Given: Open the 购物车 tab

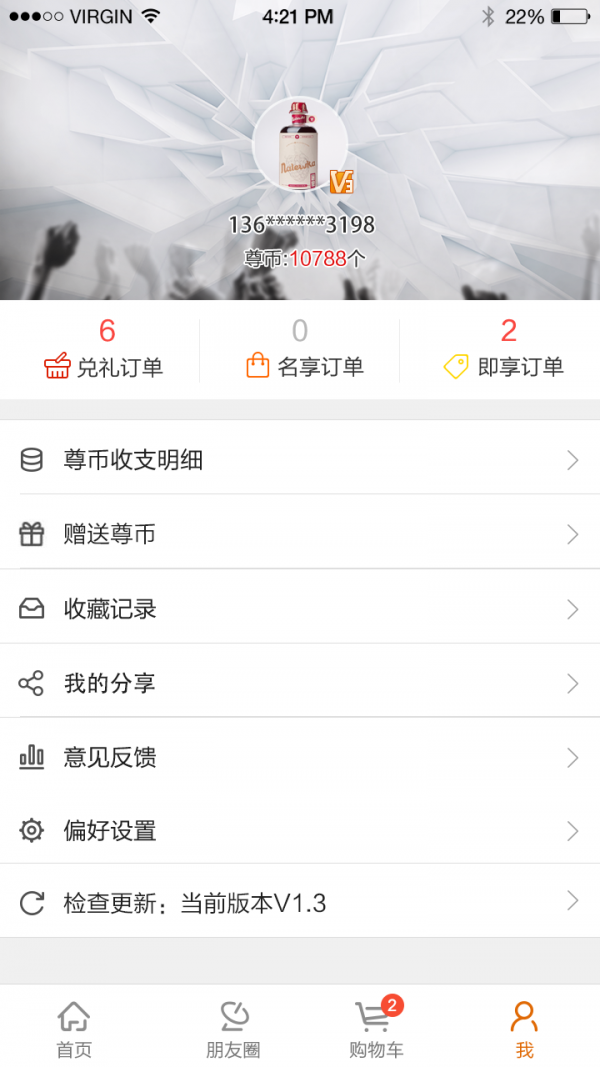Looking at the screenshot, I should click(x=376, y=1028).
